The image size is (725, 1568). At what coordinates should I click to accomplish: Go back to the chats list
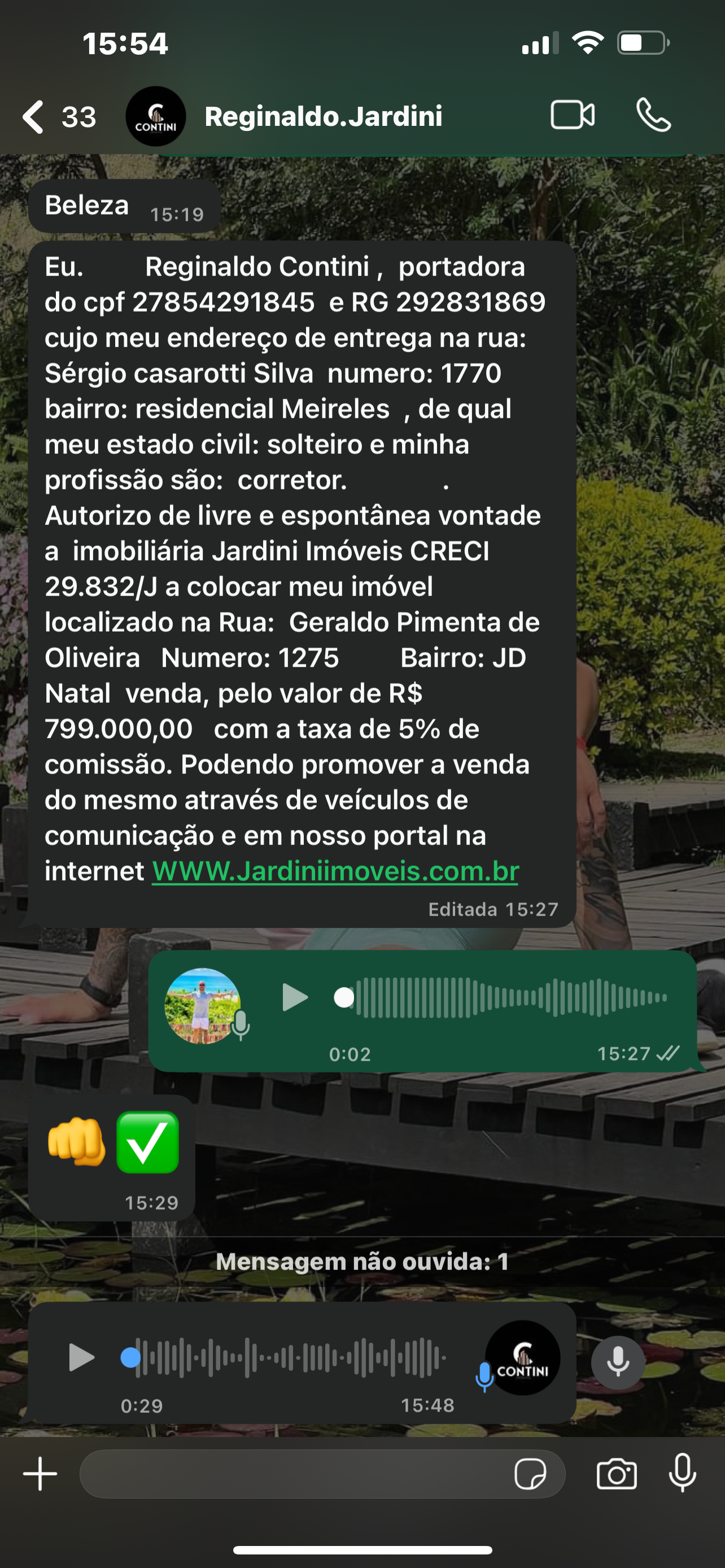(x=33, y=116)
